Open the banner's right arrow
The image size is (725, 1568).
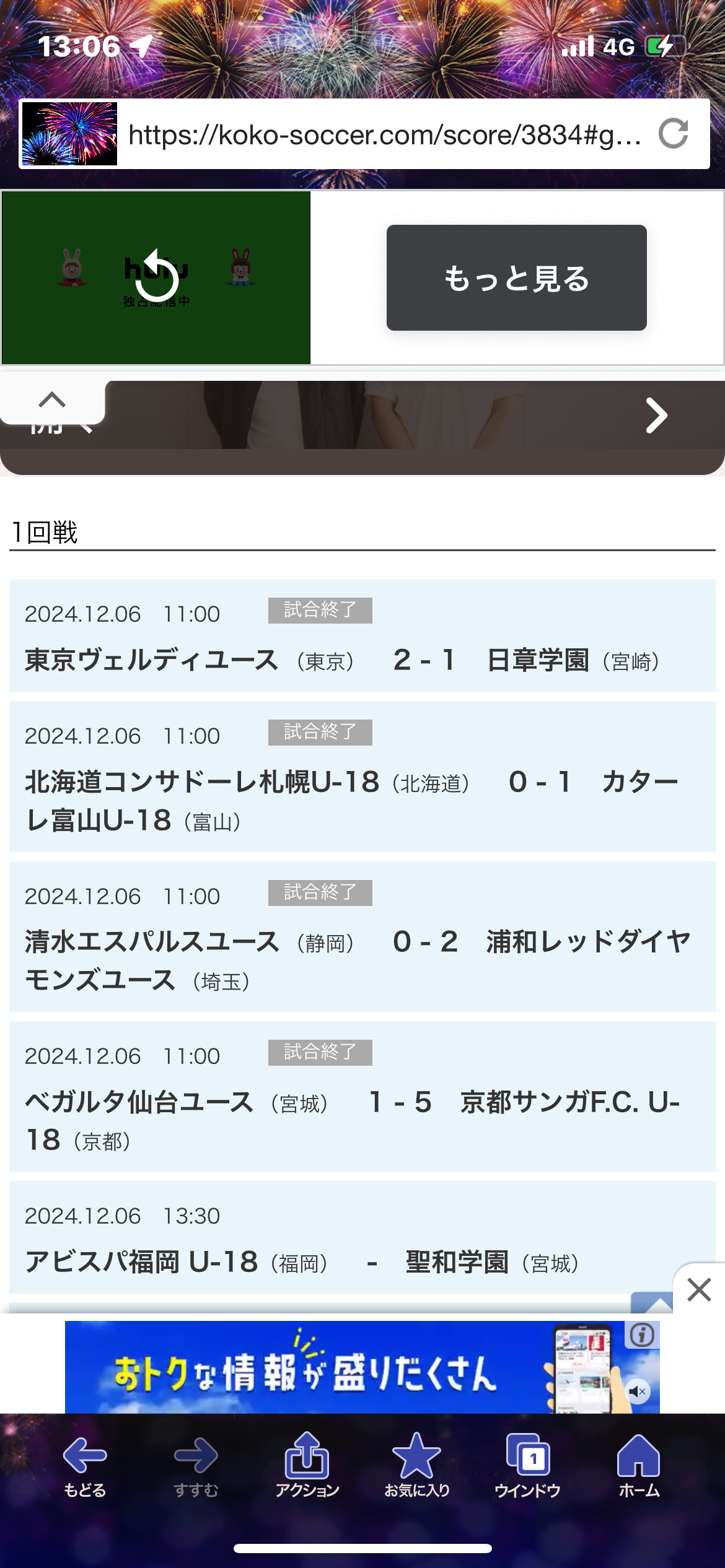coord(656,415)
